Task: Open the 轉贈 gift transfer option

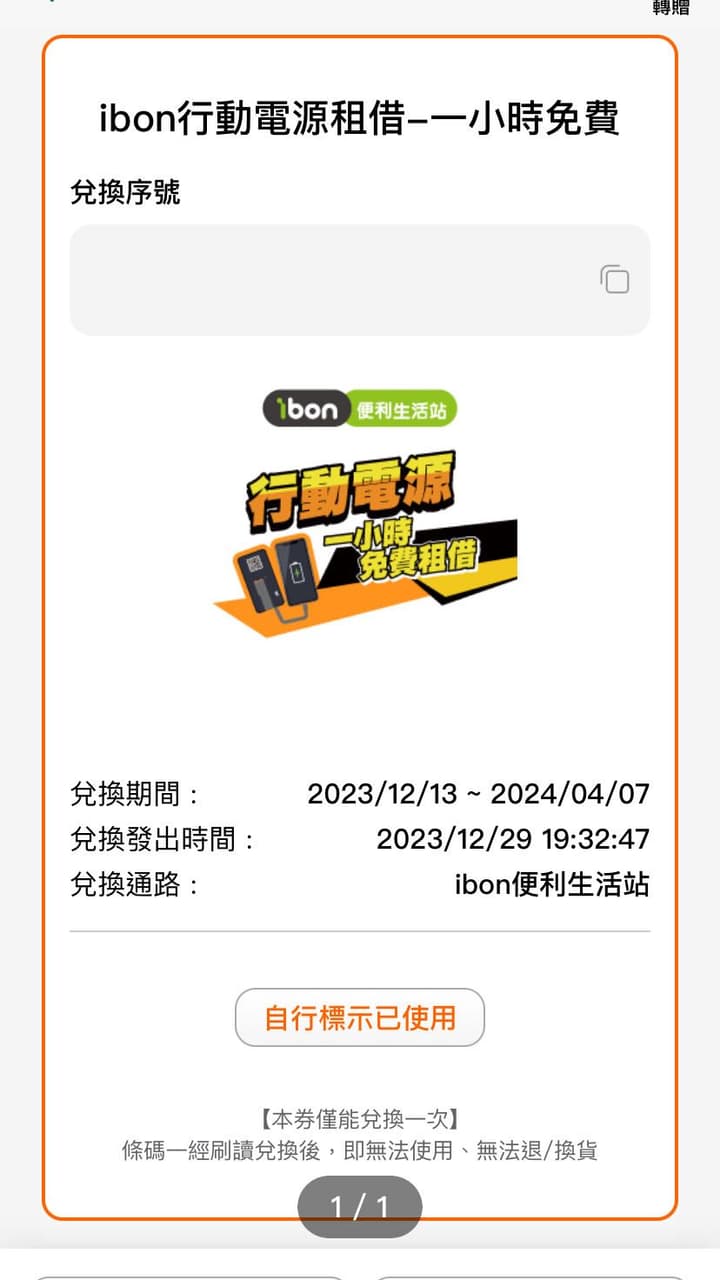Action: [x=670, y=8]
